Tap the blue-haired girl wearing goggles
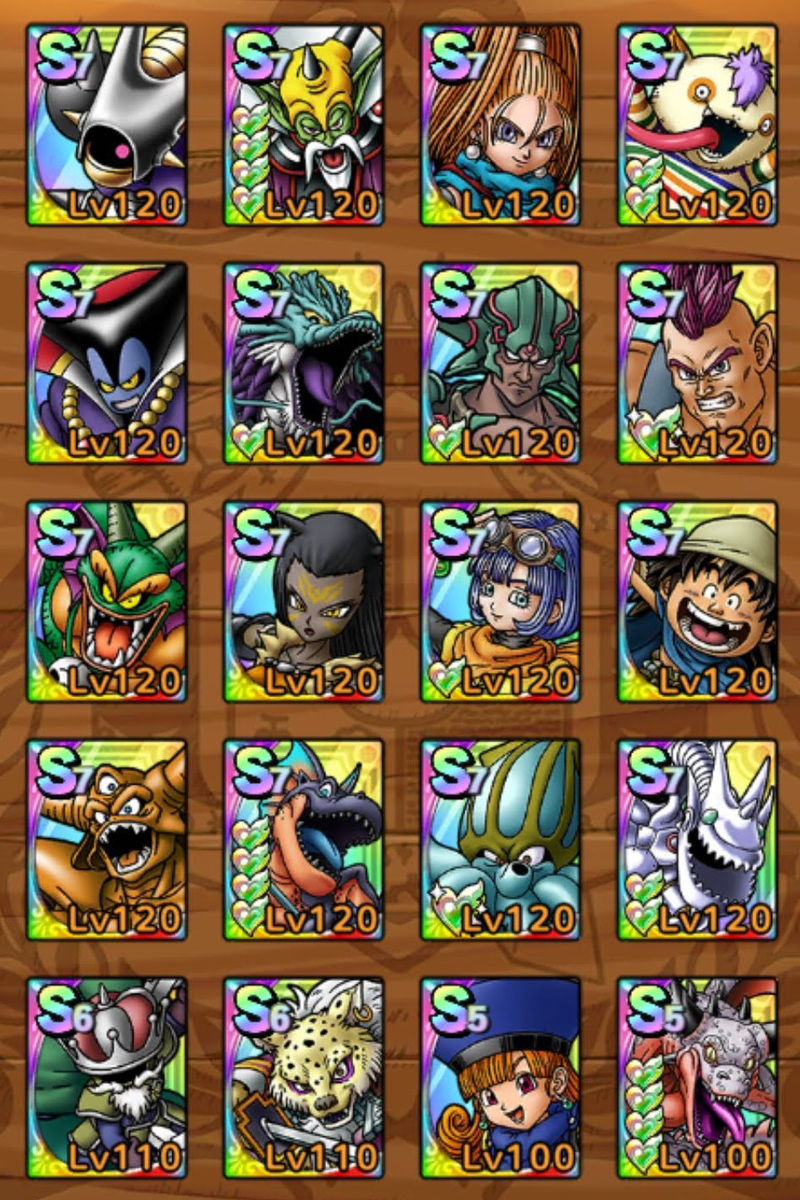The width and height of the screenshot is (800, 1200). tap(500, 601)
